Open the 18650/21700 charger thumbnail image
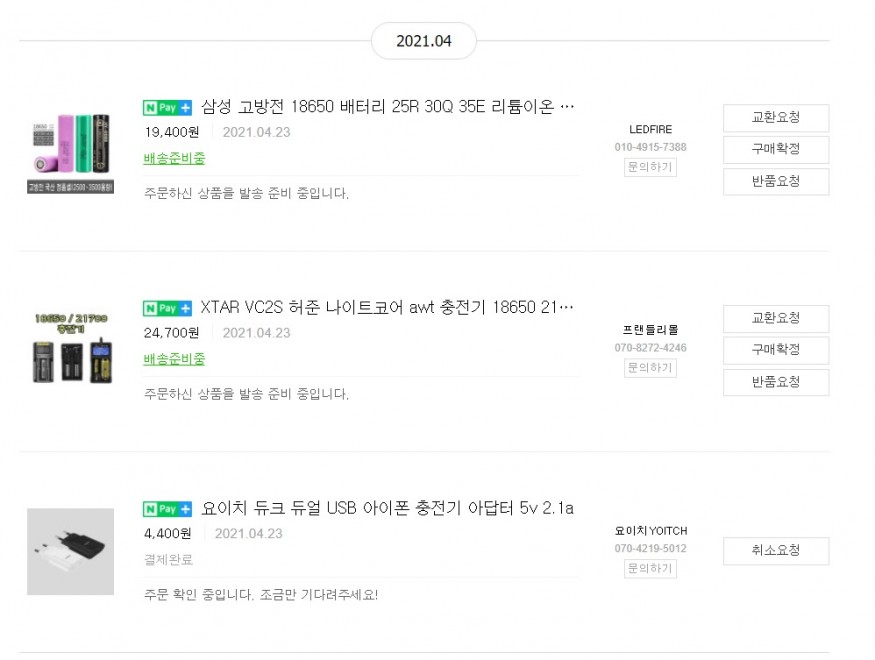 coord(70,350)
